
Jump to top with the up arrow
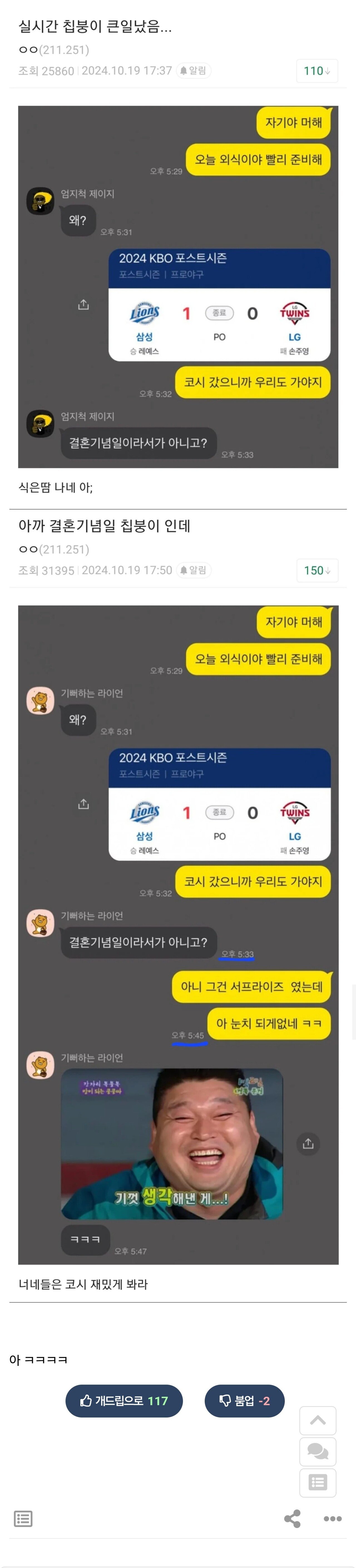[318, 1420]
